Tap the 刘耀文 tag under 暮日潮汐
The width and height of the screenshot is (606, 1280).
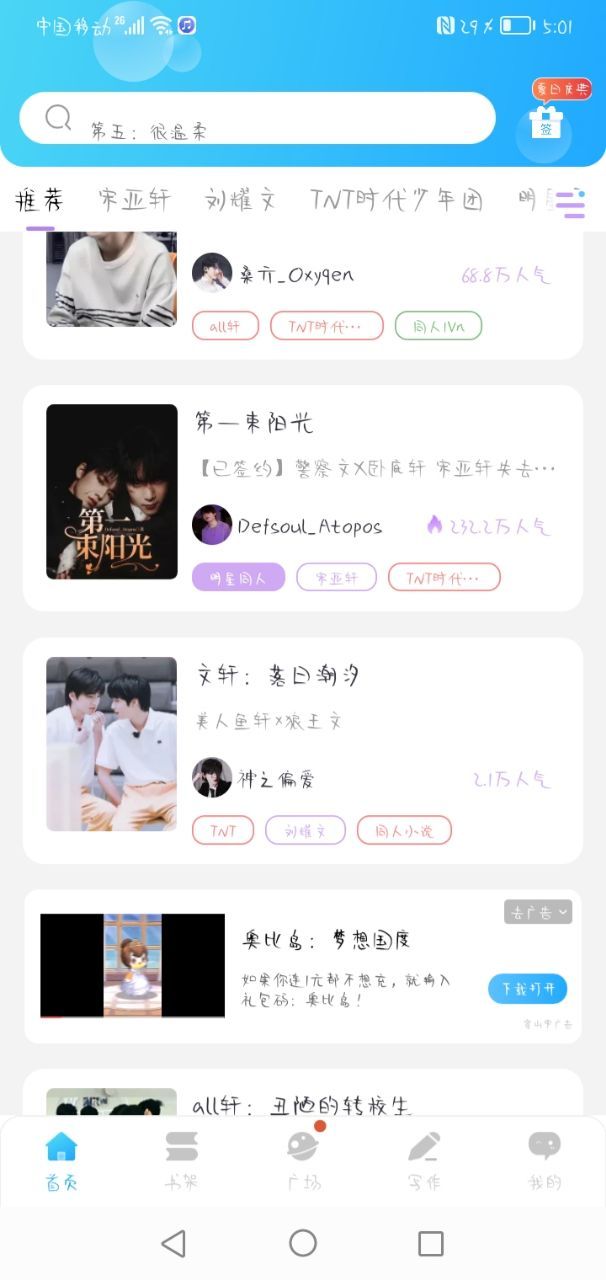coord(305,830)
